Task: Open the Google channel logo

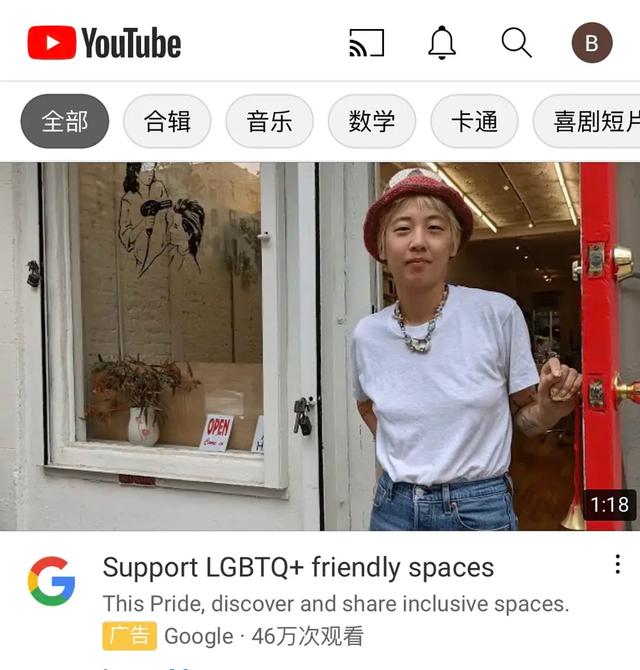Action: 51,582
